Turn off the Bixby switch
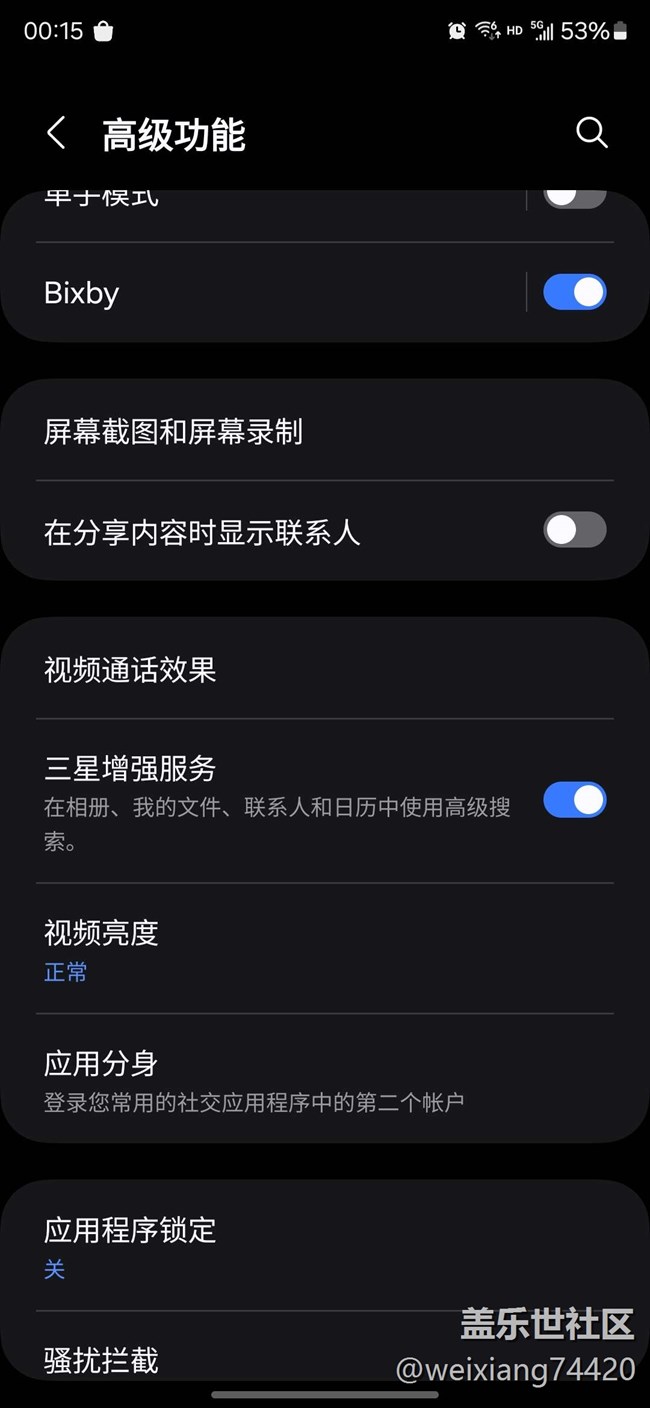This screenshot has width=650, height=1408. tap(574, 293)
